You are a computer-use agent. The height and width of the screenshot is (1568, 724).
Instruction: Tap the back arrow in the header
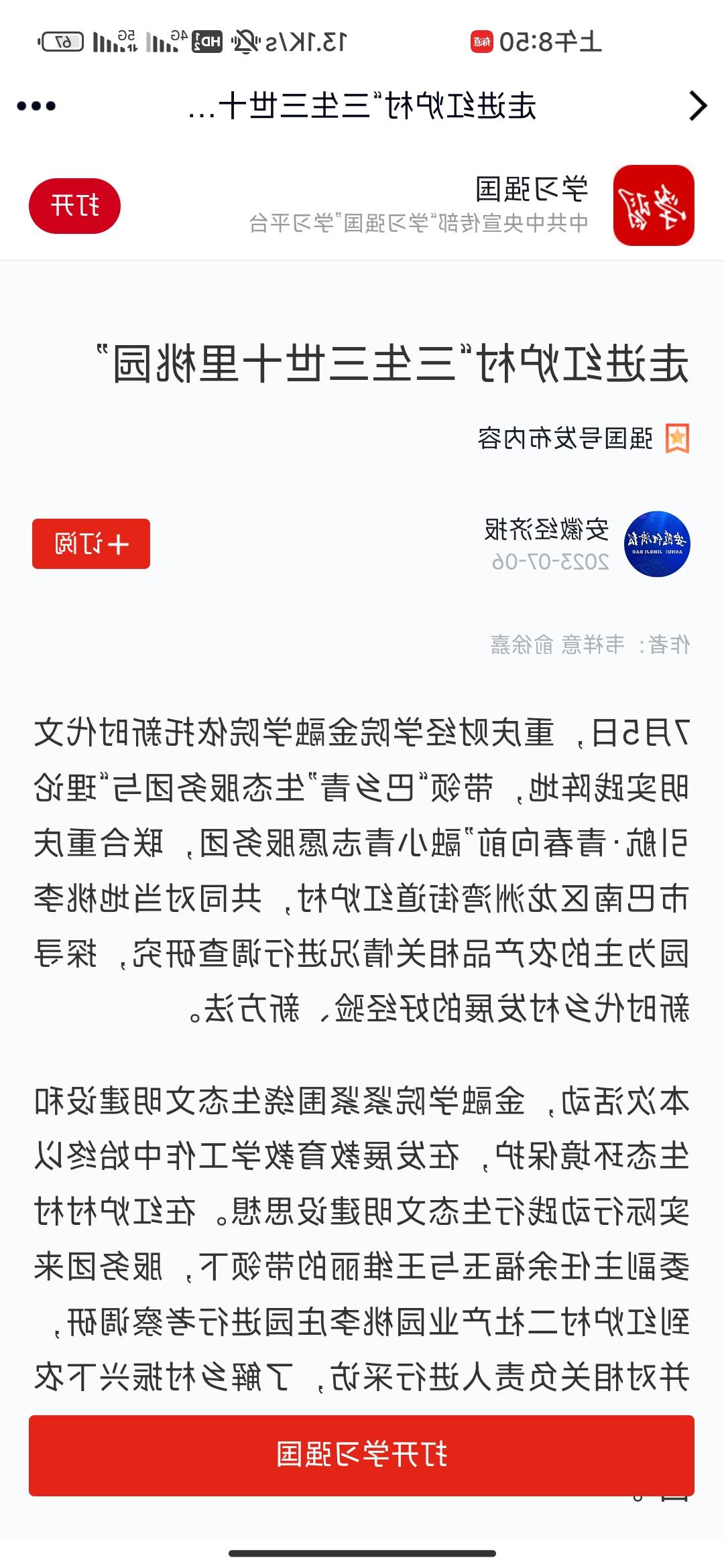pyautogui.click(x=698, y=106)
